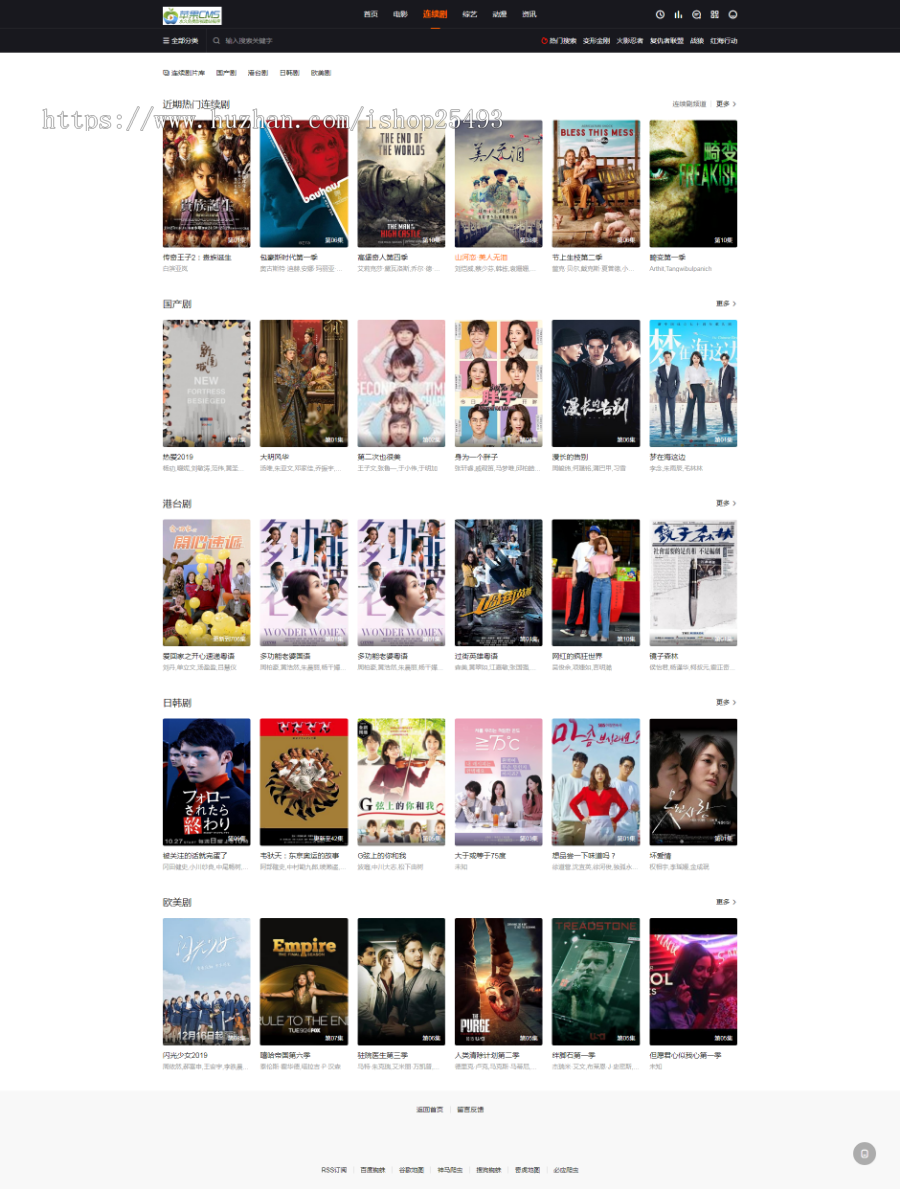Viewport: 900px width, 1189px height.
Task: Open the 大明风华 drama card
Action: click(x=304, y=383)
